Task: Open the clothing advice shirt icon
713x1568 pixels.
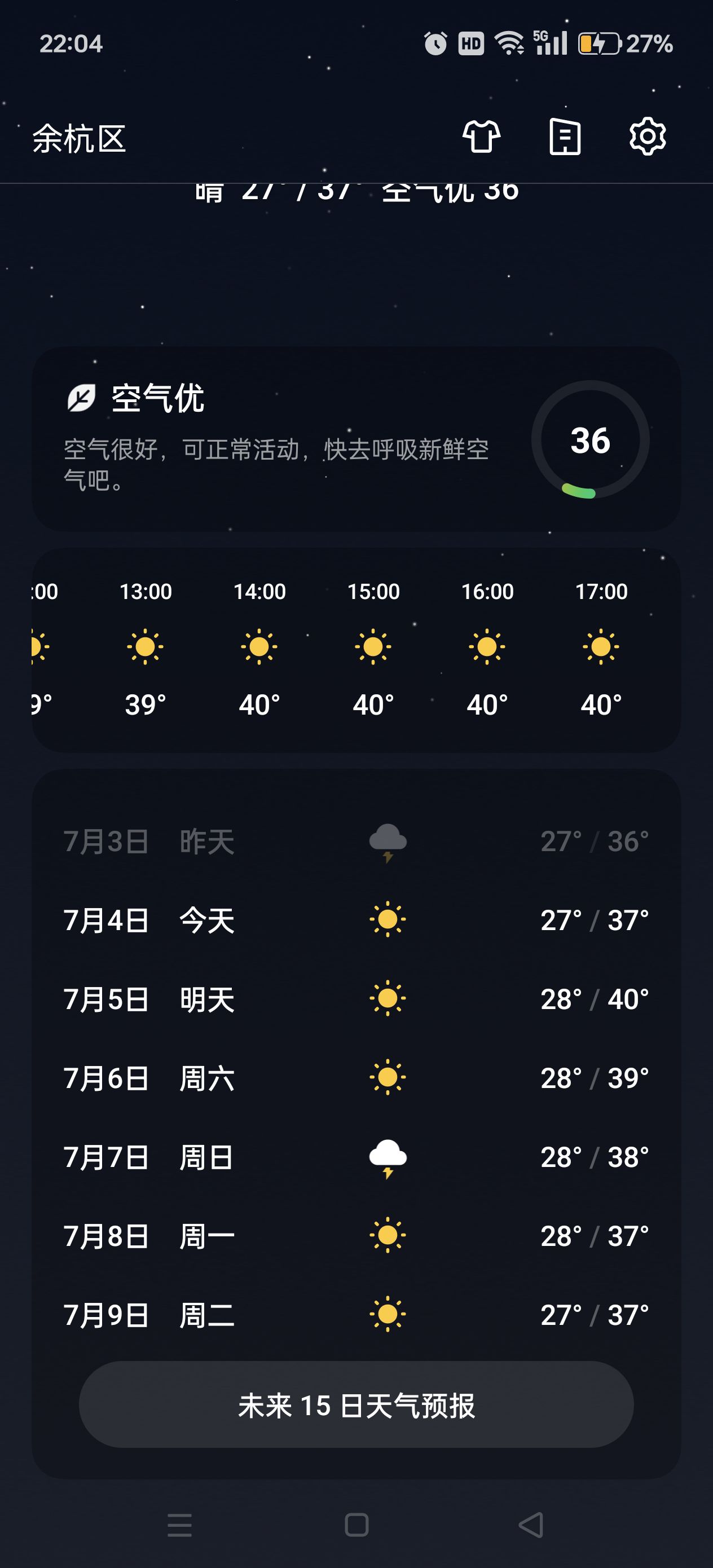Action: click(482, 137)
